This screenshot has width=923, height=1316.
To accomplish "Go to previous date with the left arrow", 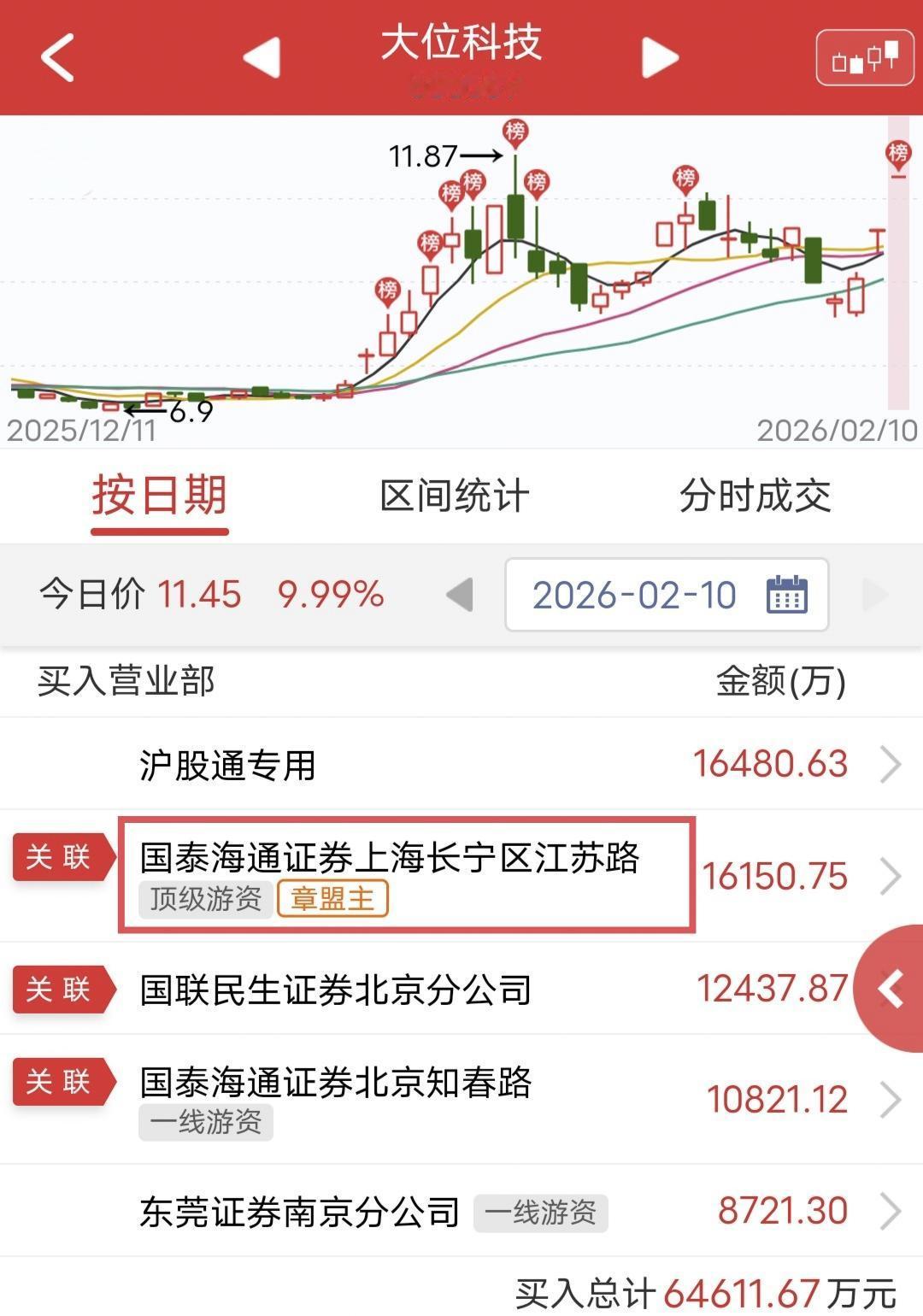I will (460, 595).
